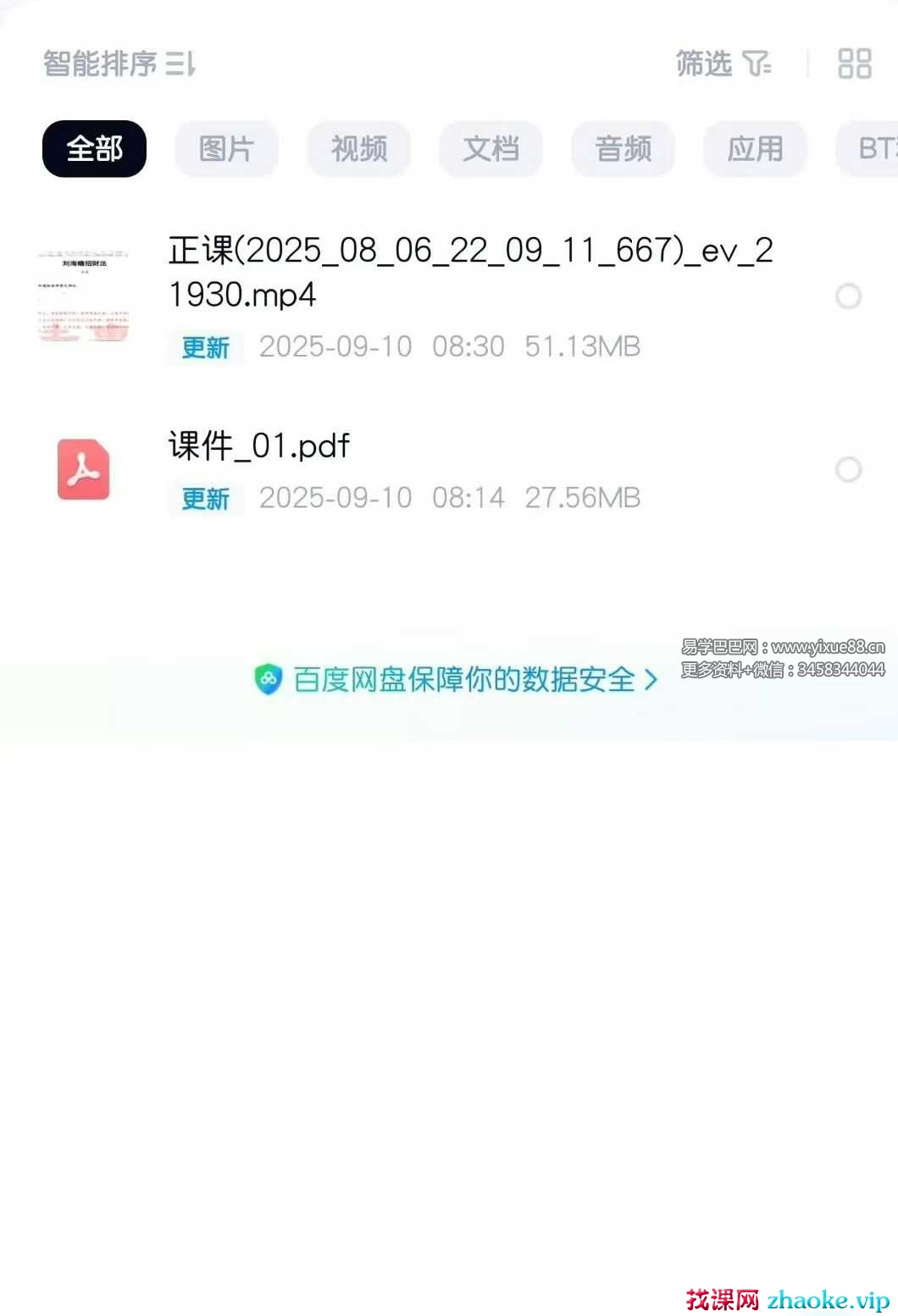Viewport: 898px width, 1316px height.
Task: Select the 课件_01.pdf checkbox
Action: point(848,469)
